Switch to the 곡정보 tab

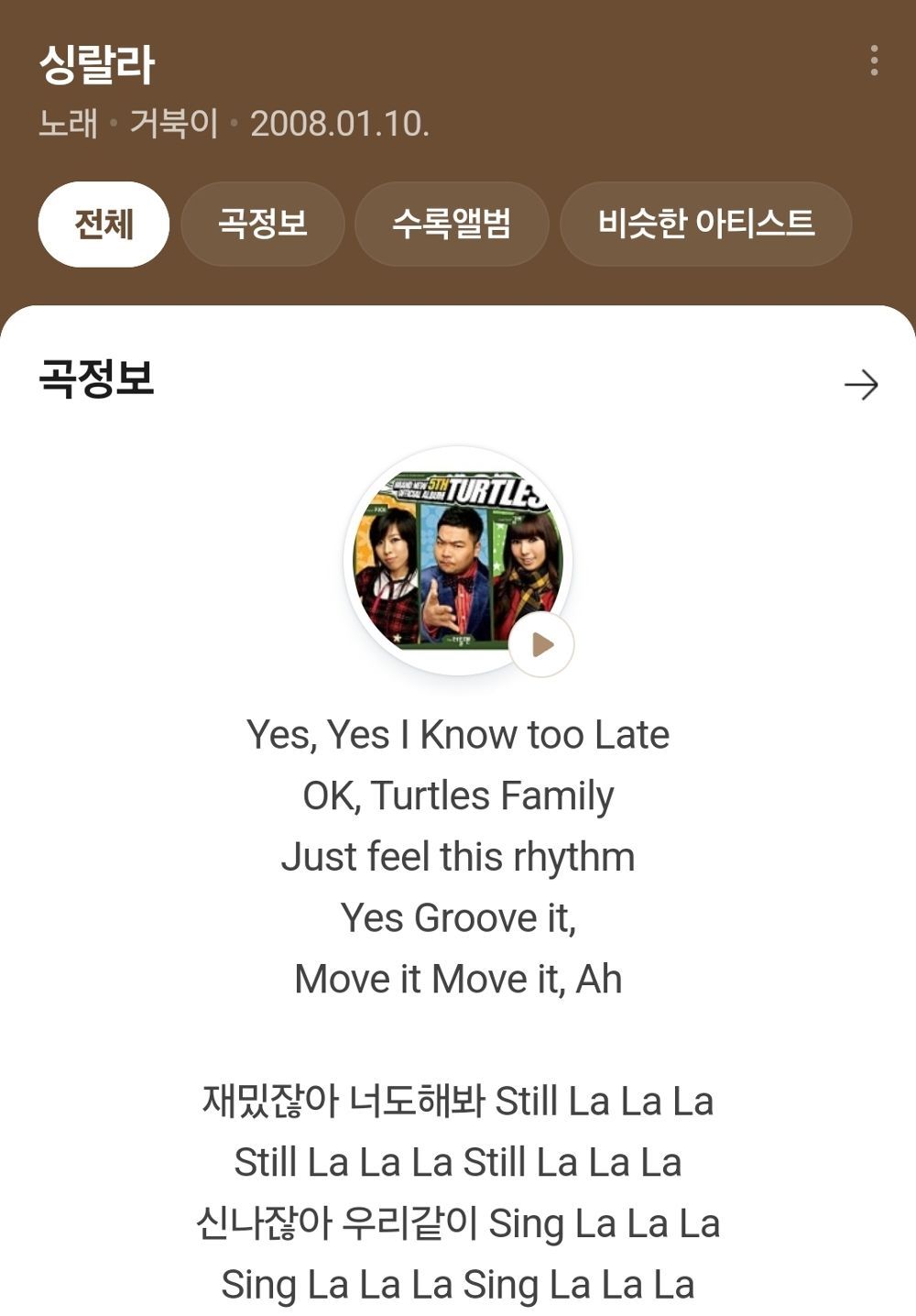tap(263, 225)
